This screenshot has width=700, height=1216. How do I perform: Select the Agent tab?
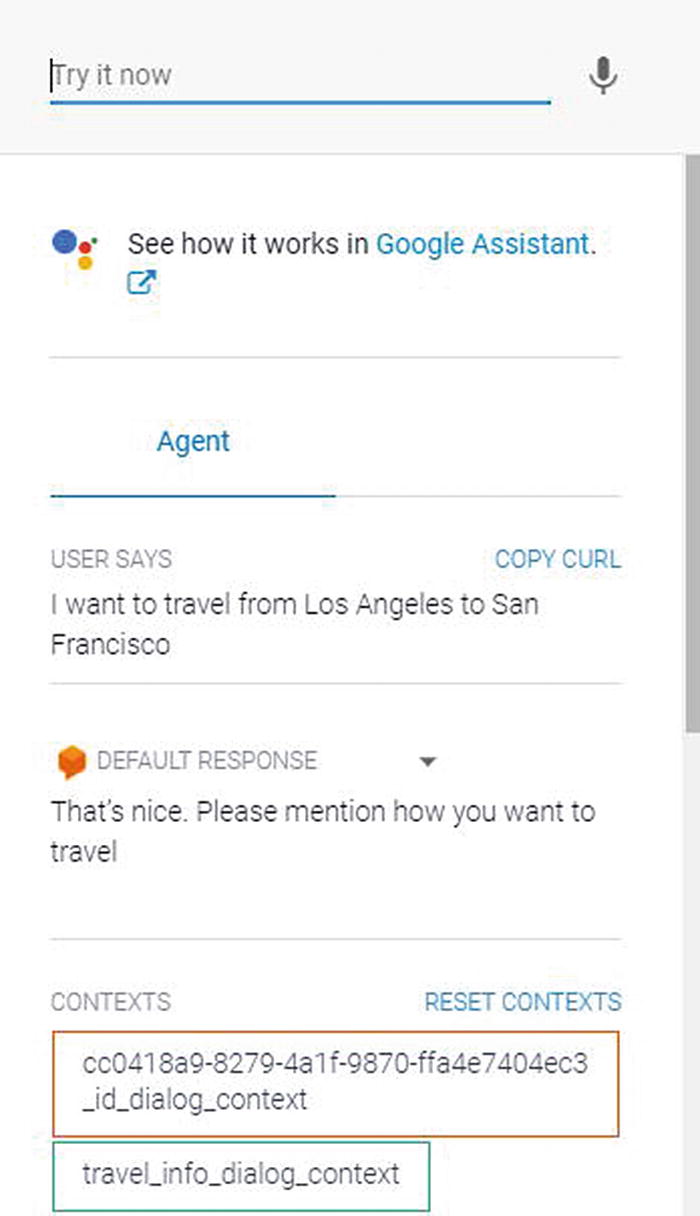[x=193, y=442]
